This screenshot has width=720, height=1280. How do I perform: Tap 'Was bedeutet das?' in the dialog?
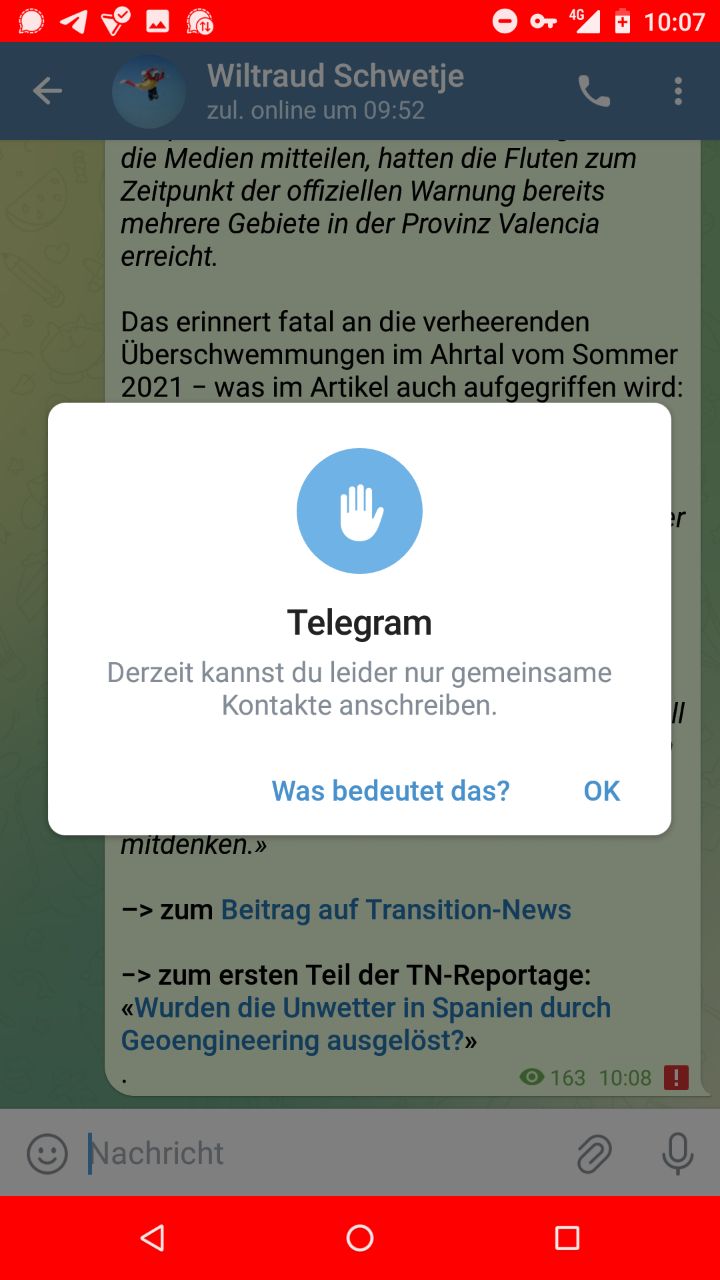click(x=391, y=791)
